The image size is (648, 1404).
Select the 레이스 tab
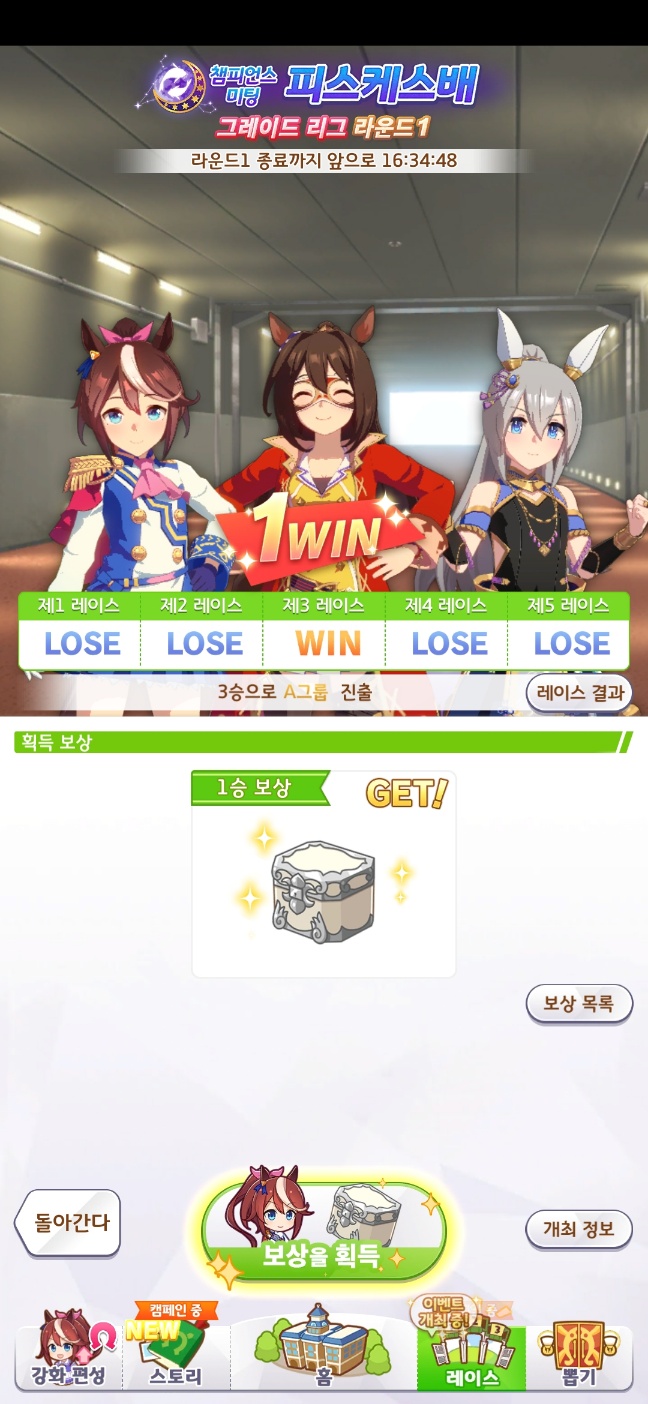tap(471, 1356)
